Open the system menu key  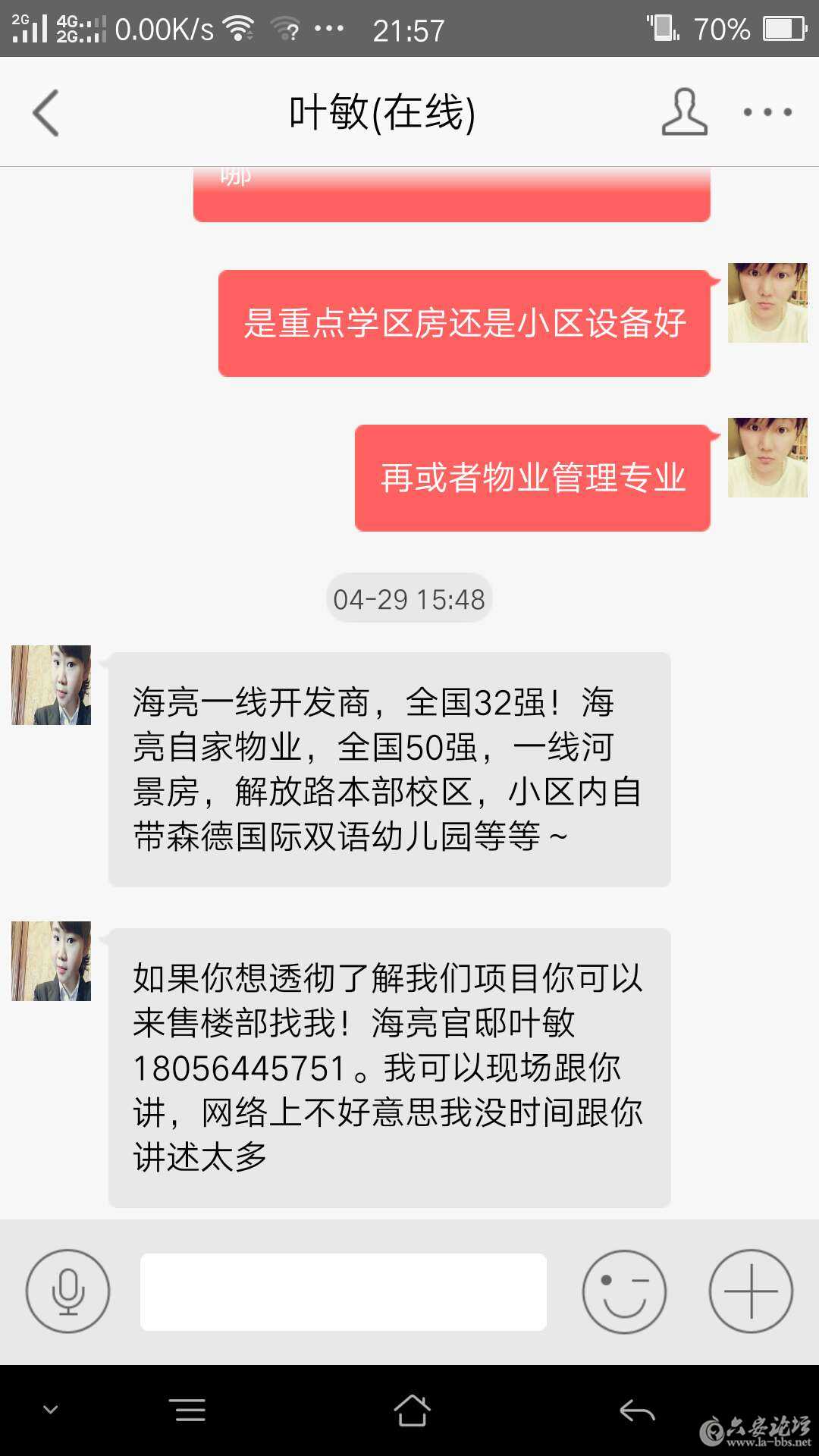point(190,1410)
